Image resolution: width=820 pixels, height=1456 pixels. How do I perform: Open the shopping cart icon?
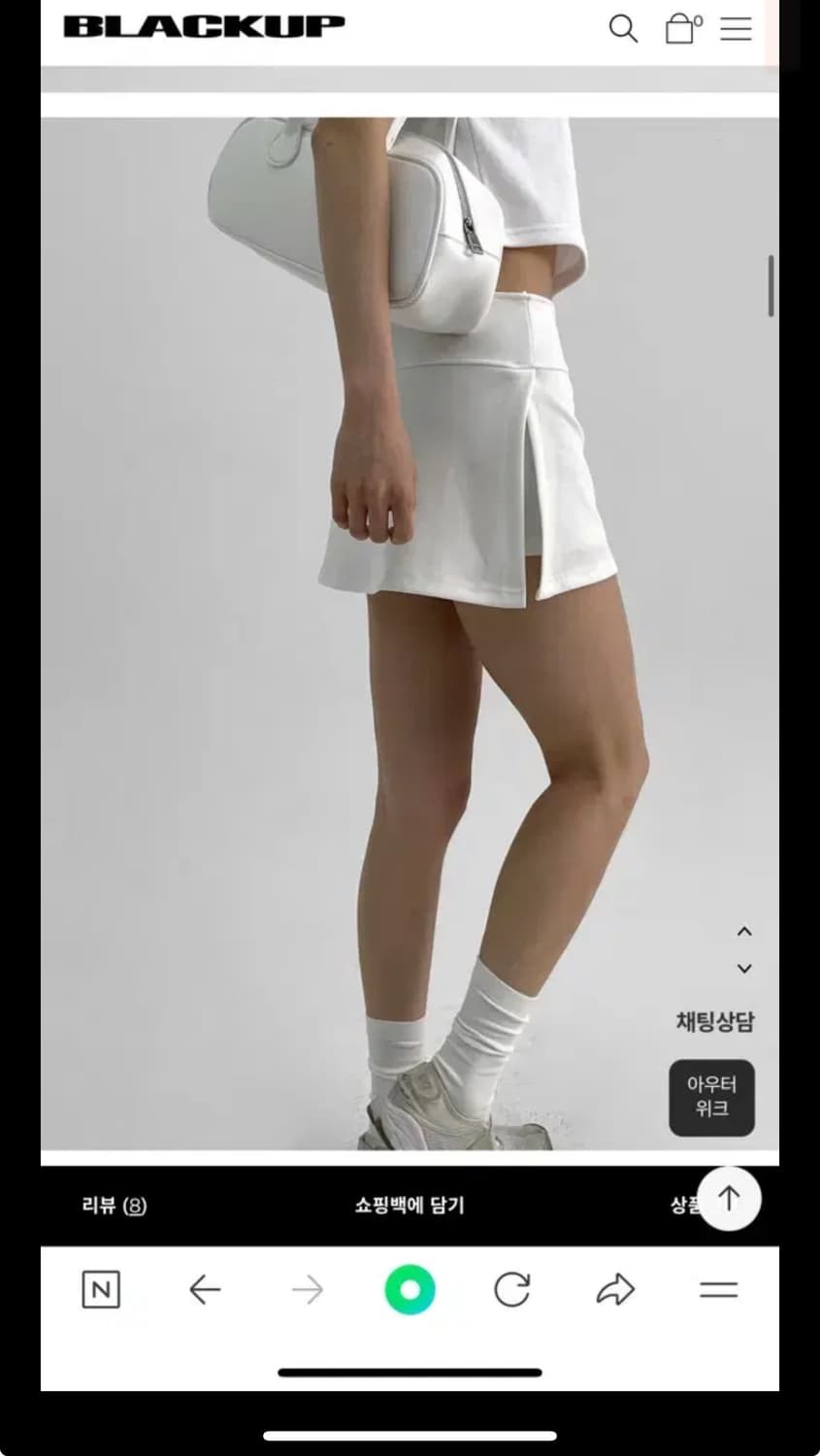(x=680, y=29)
